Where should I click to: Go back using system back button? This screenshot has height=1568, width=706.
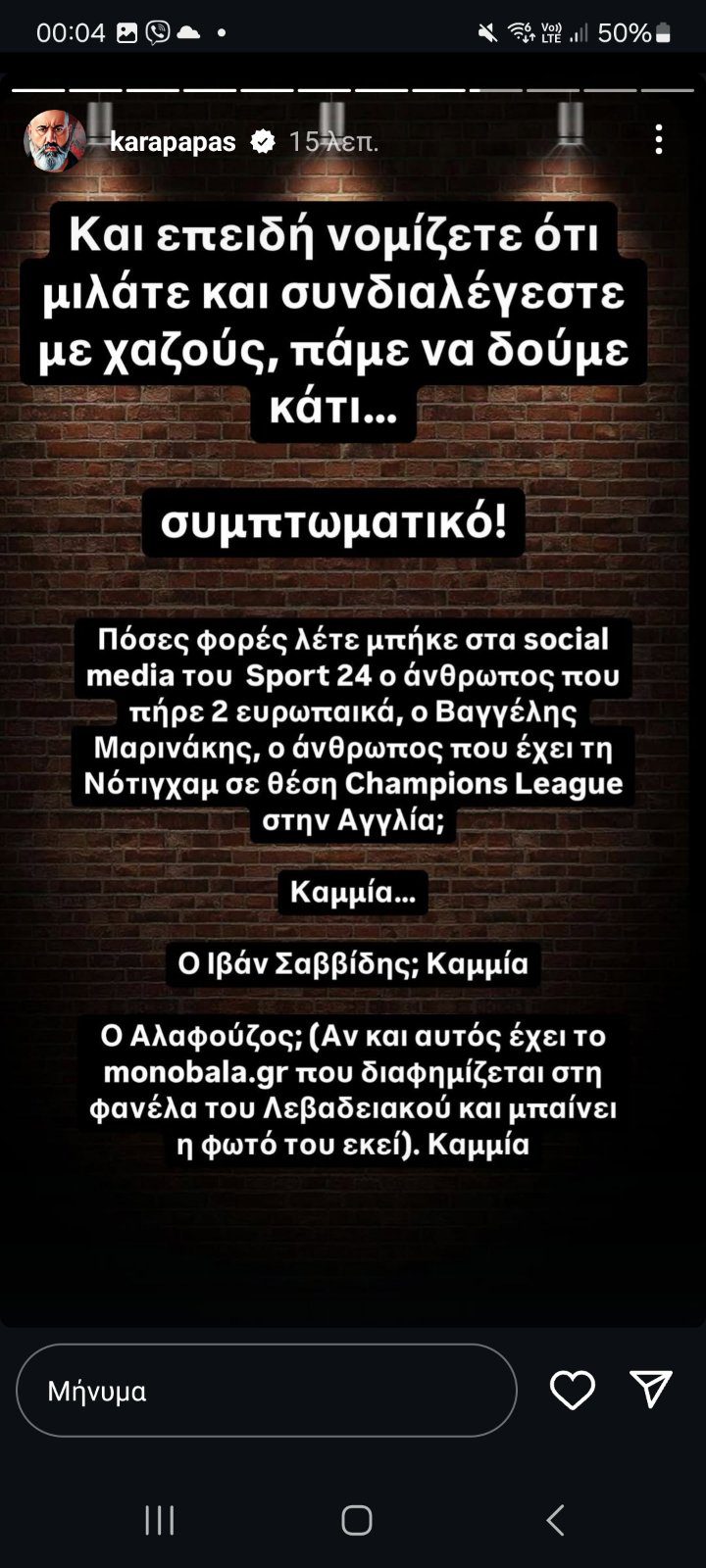pyautogui.click(x=554, y=1520)
